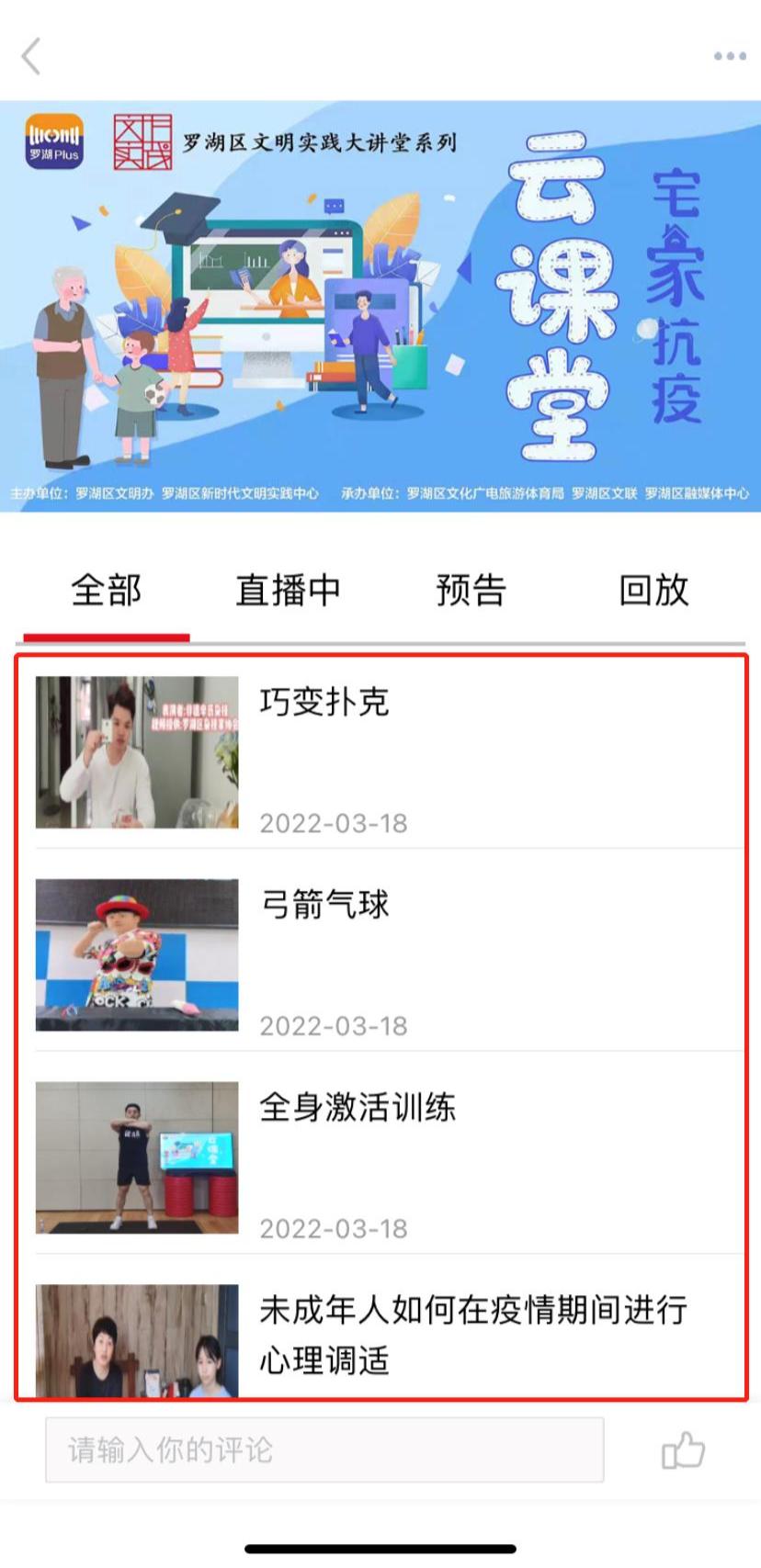This screenshot has width=761, height=1568.
Task: Like this page with the thumbs-up icon
Action: (683, 1450)
